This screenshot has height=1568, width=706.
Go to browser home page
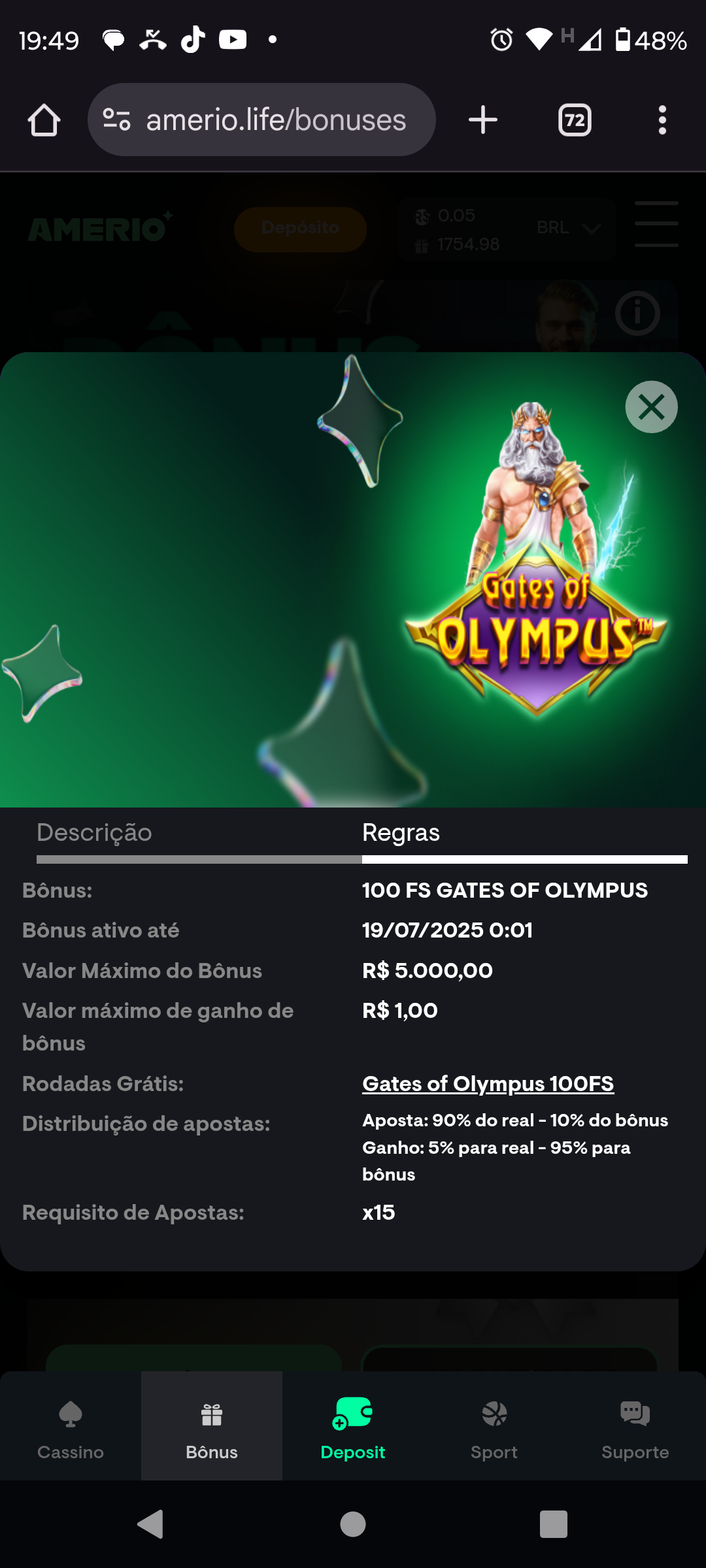[x=44, y=120]
